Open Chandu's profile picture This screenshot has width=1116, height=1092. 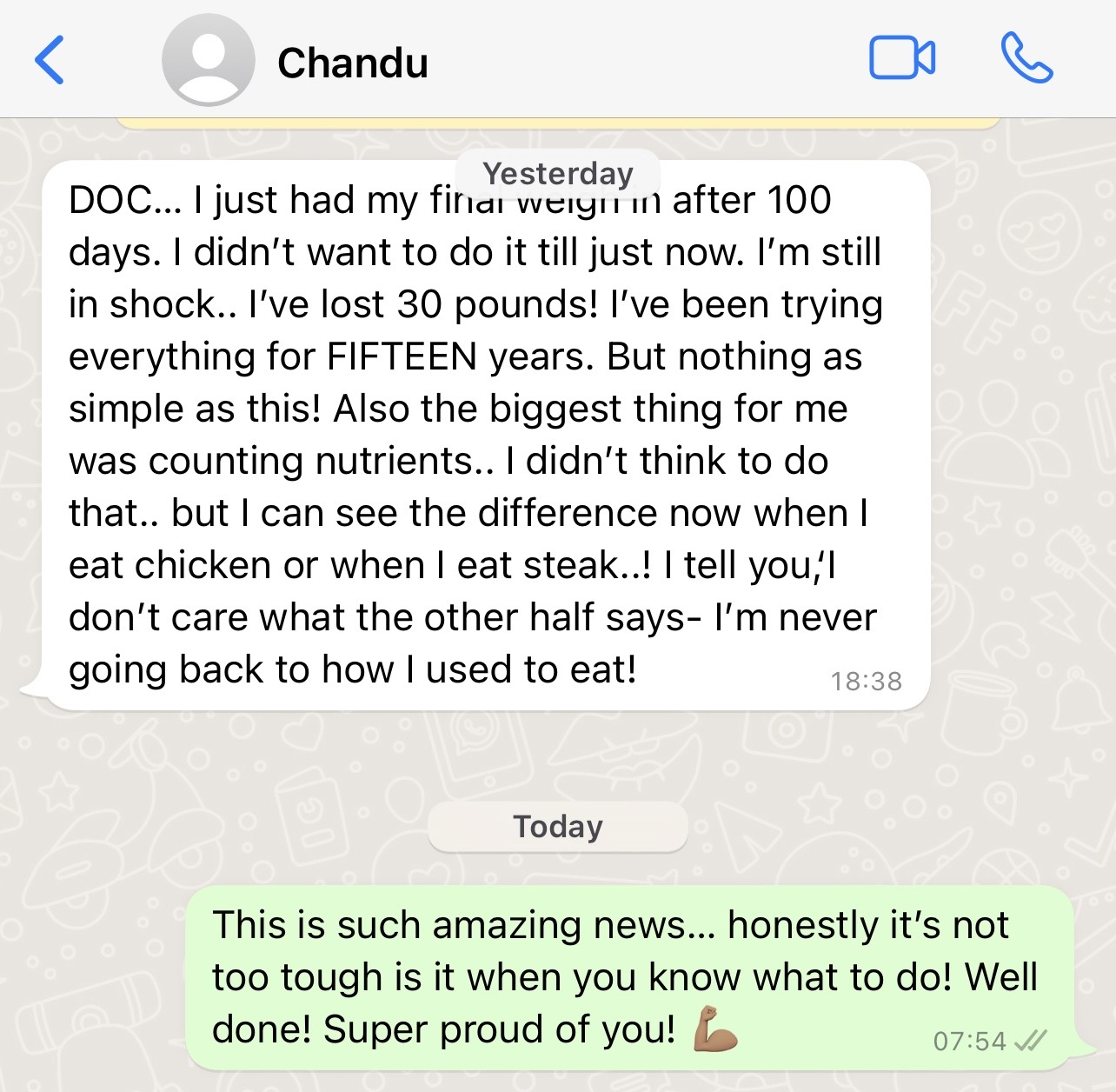tap(208, 60)
